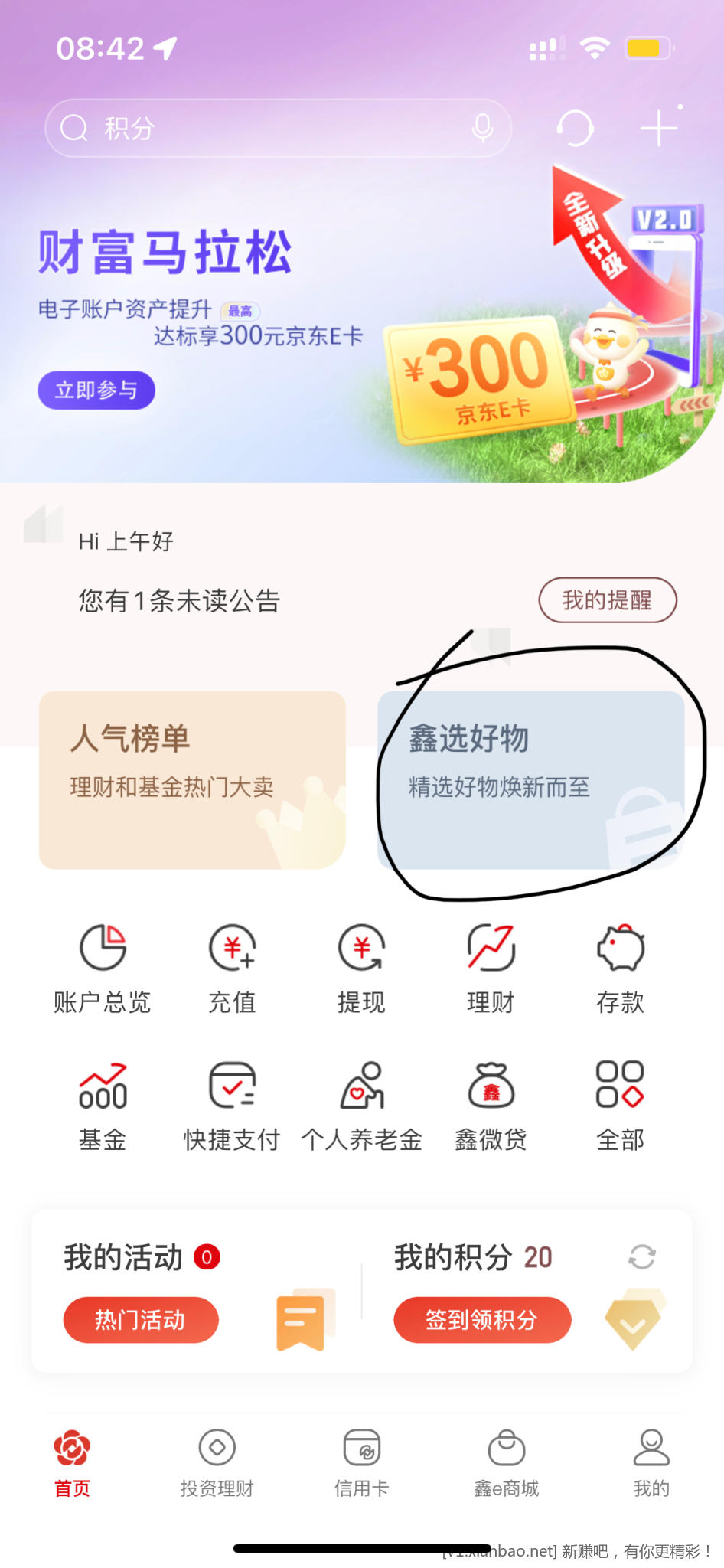This screenshot has width=724, height=1568.
Task: Tap 签到领积分 to check in
Action: tap(482, 1320)
